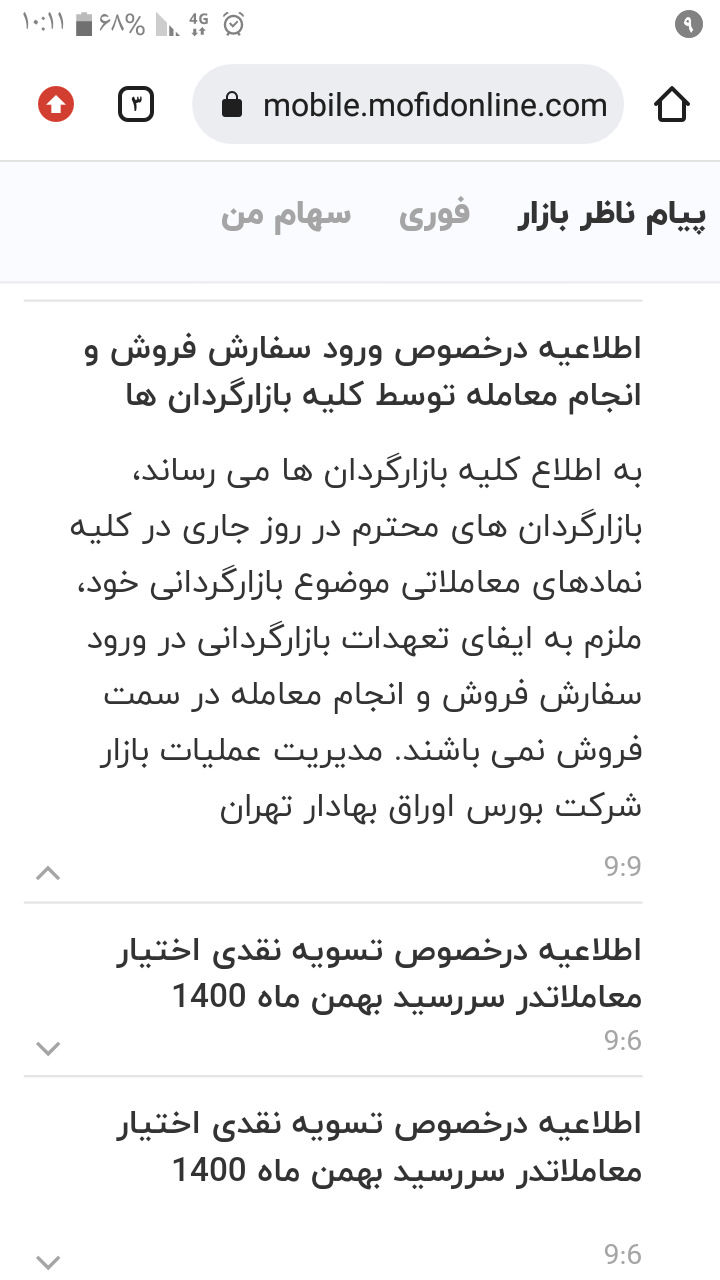
Task: Tap the red update arrow icon
Action: point(56,104)
